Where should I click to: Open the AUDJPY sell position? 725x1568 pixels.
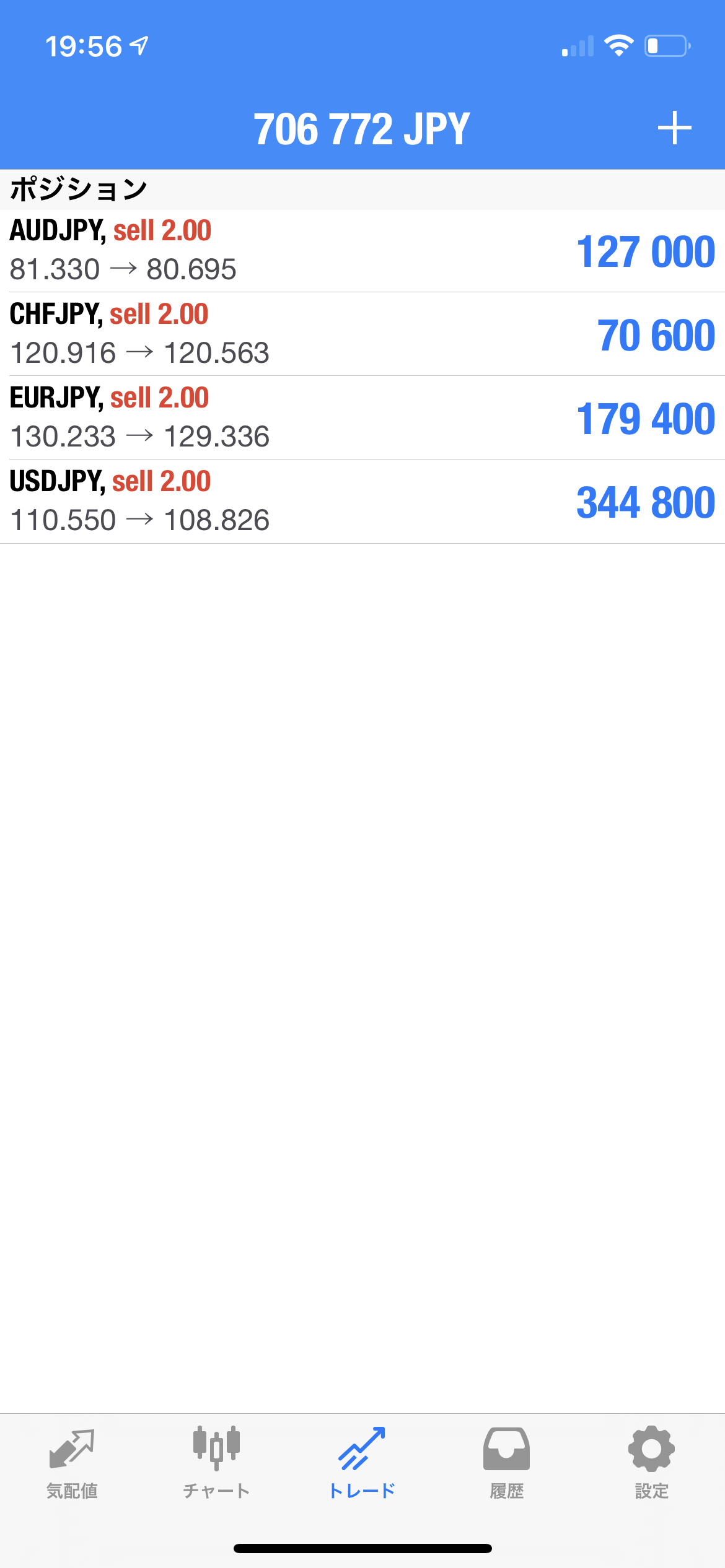(x=362, y=251)
